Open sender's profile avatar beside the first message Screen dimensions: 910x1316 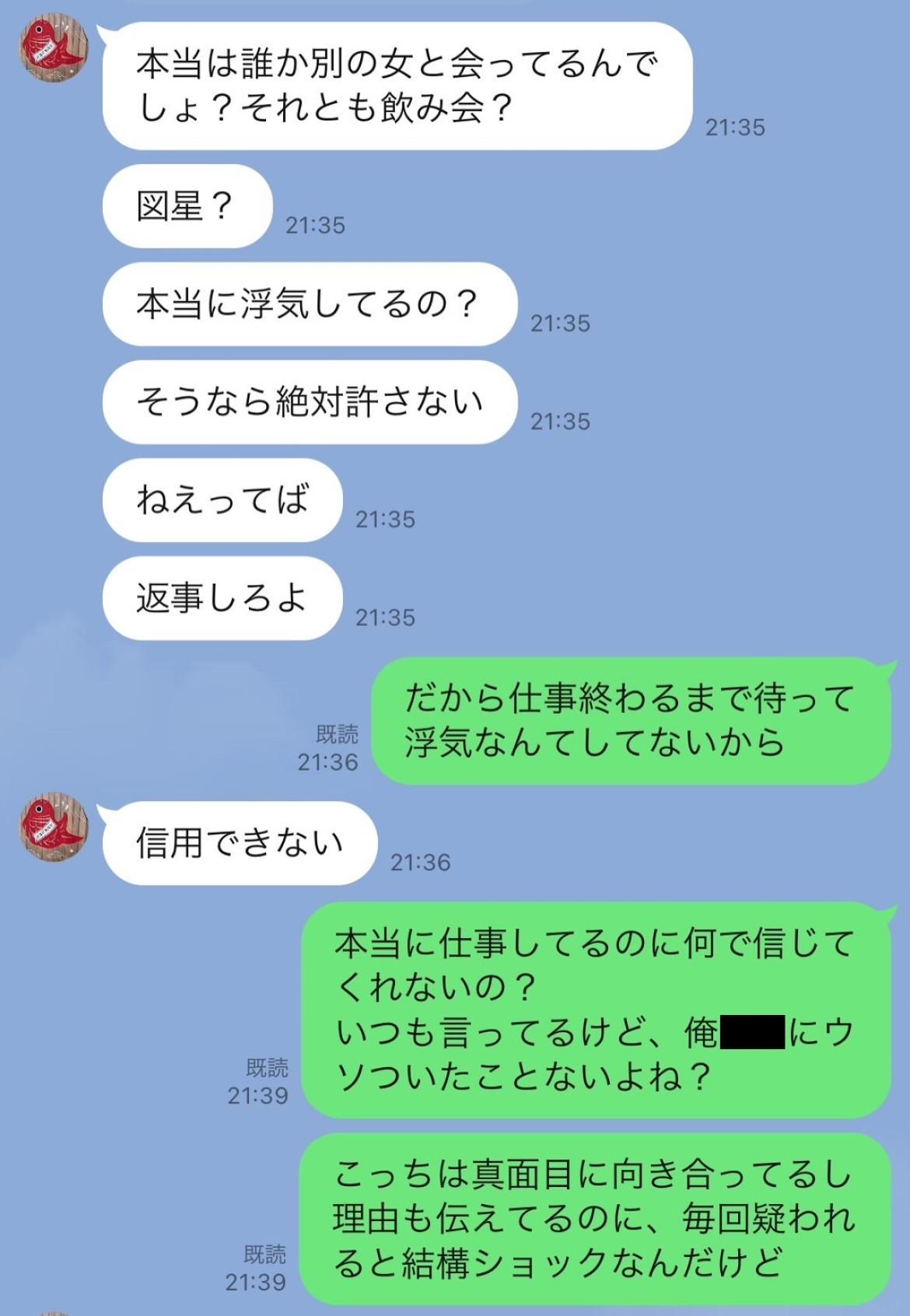(x=53, y=48)
